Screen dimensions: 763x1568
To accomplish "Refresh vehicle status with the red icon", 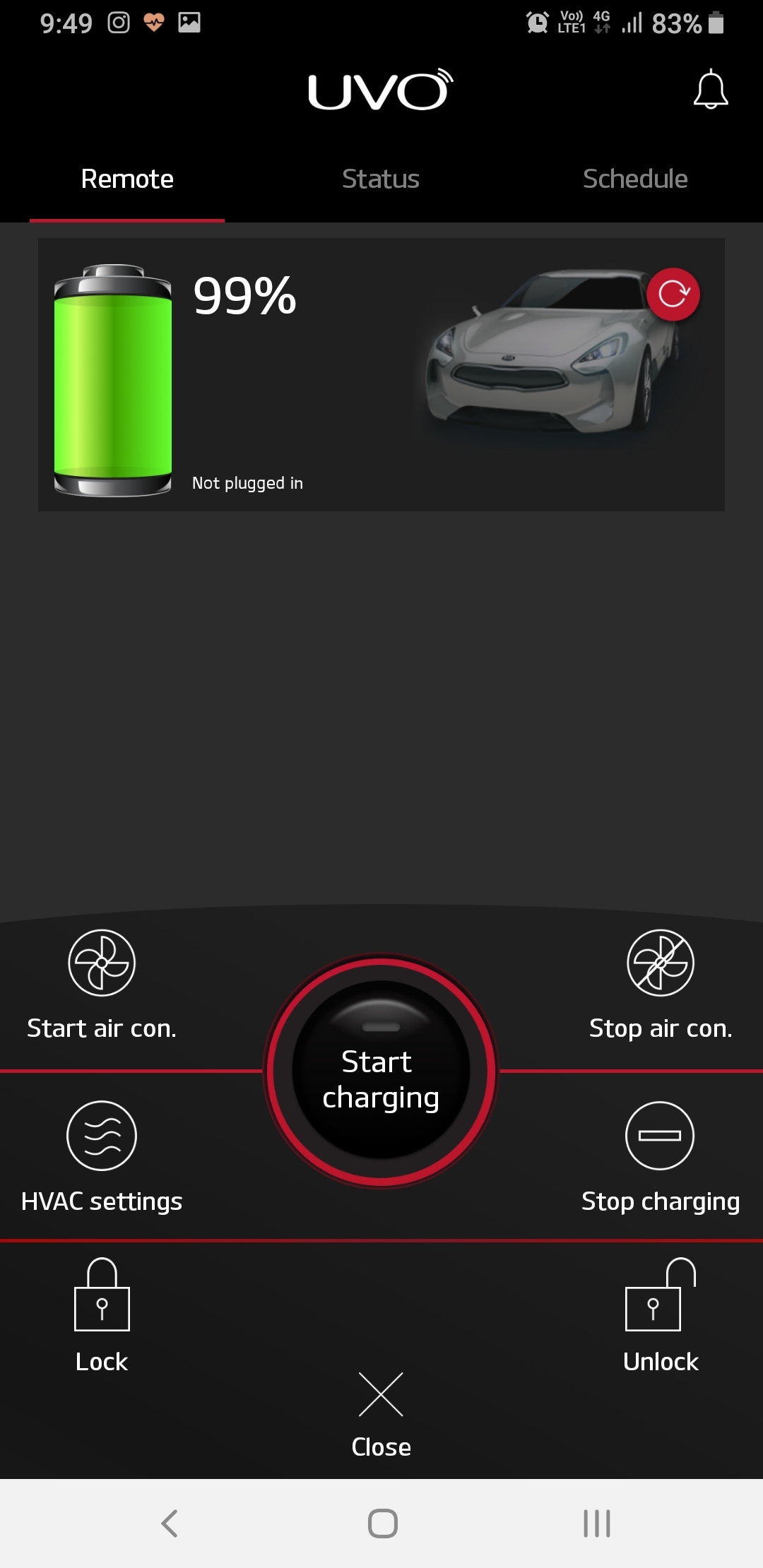I will click(673, 295).
